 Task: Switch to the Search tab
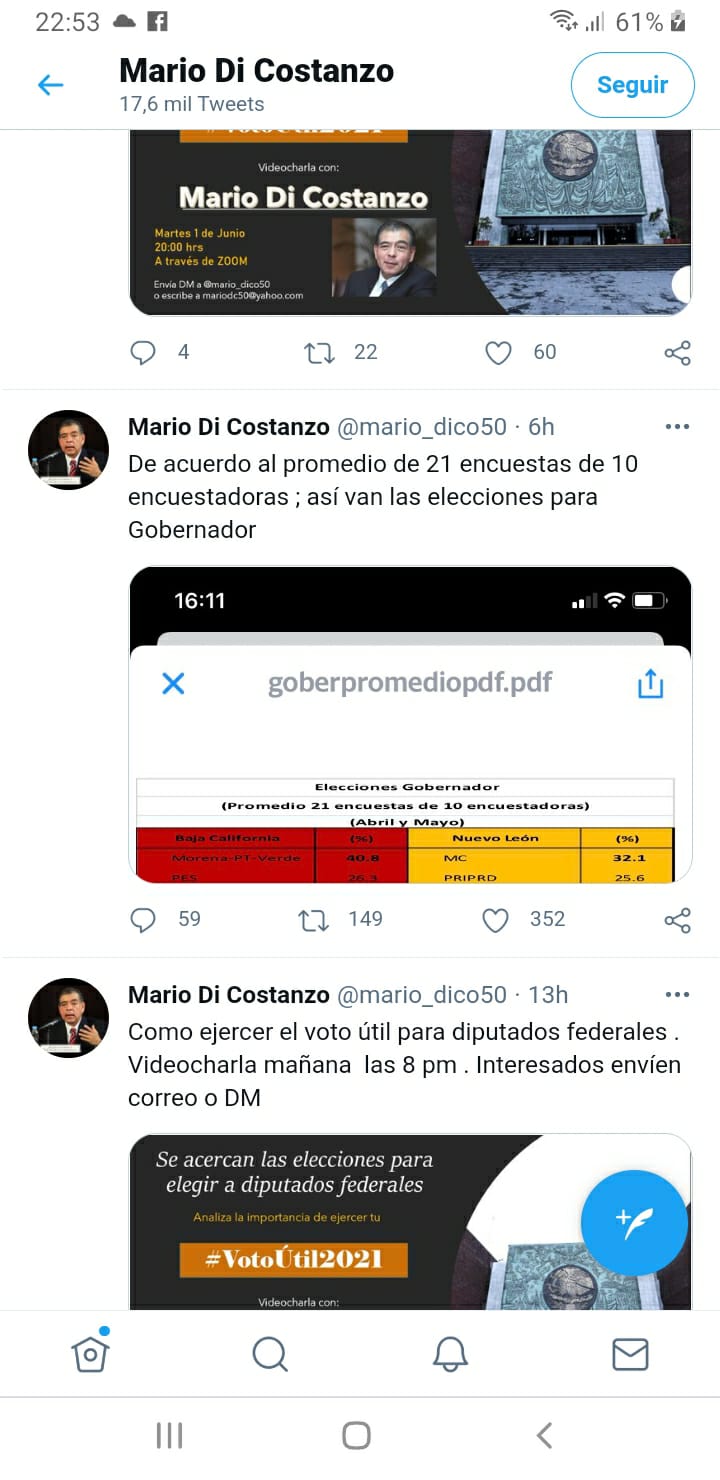pyautogui.click(x=270, y=1354)
